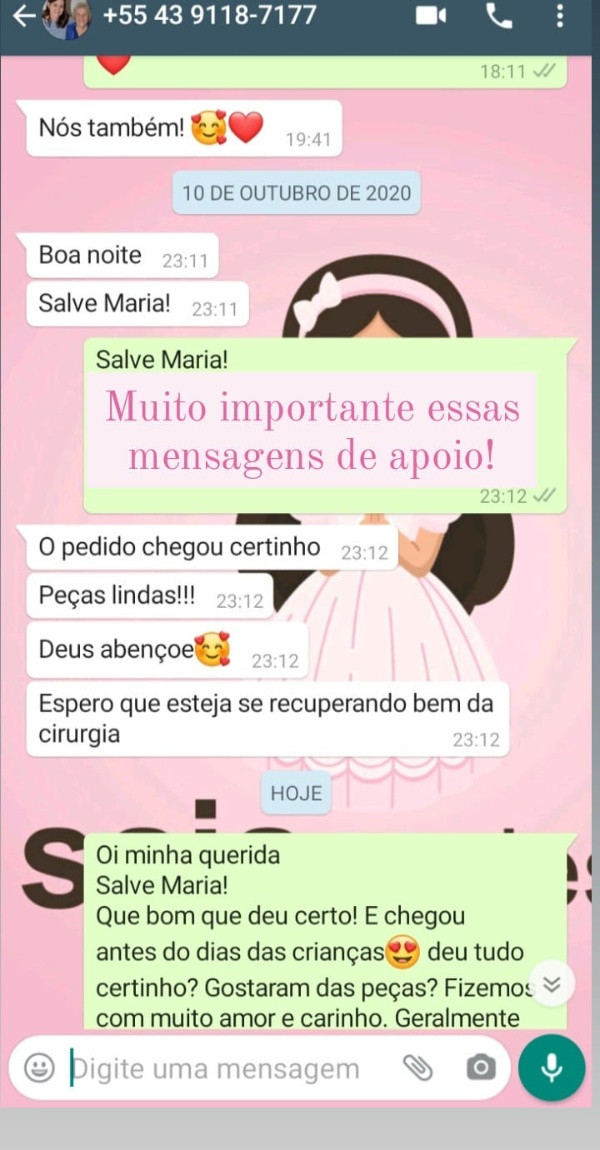Open the camera from the message bar
Screen dimensions: 600x1150
[480, 1067]
